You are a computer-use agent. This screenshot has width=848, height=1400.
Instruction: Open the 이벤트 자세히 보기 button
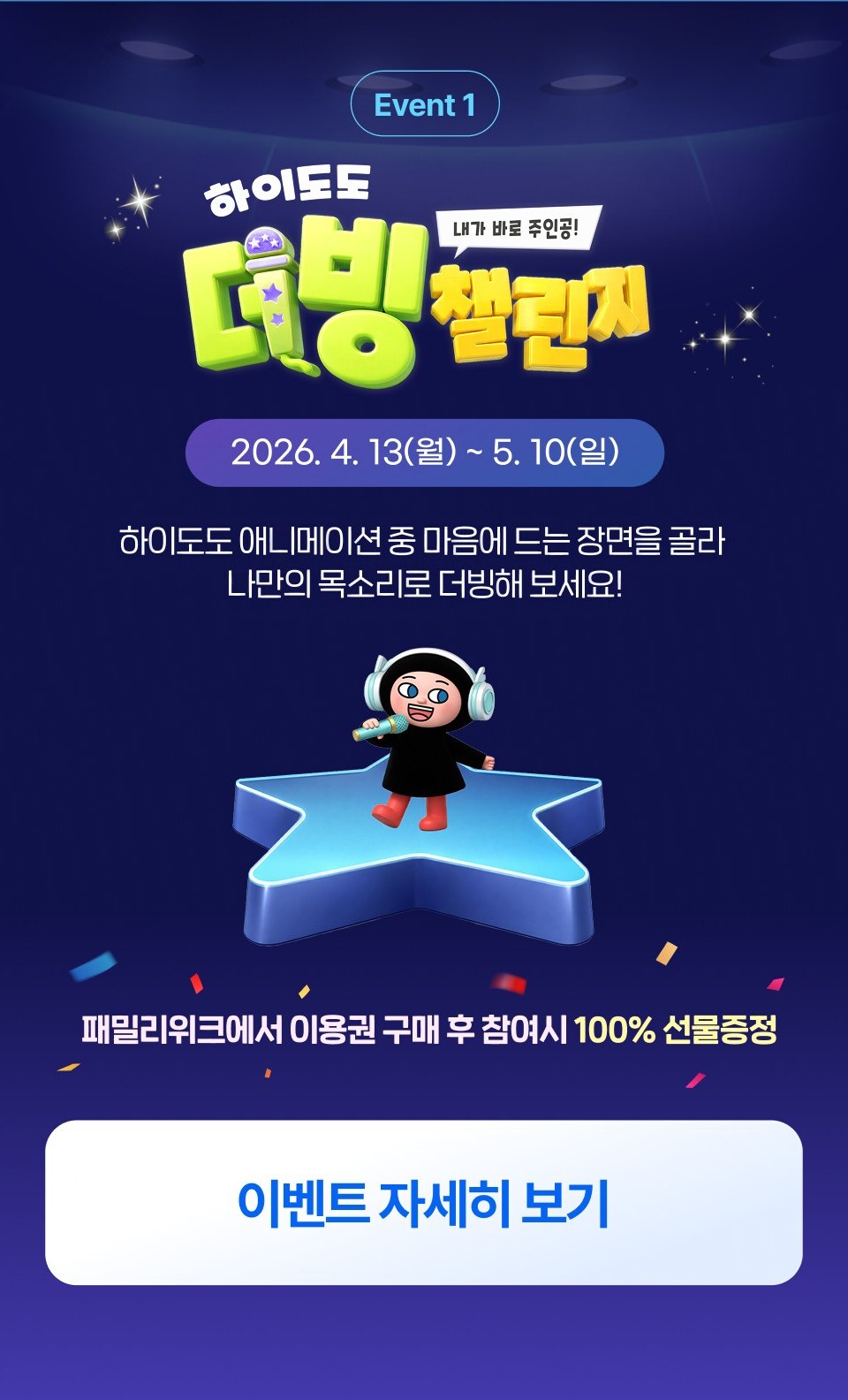click(x=424, y=1202)
